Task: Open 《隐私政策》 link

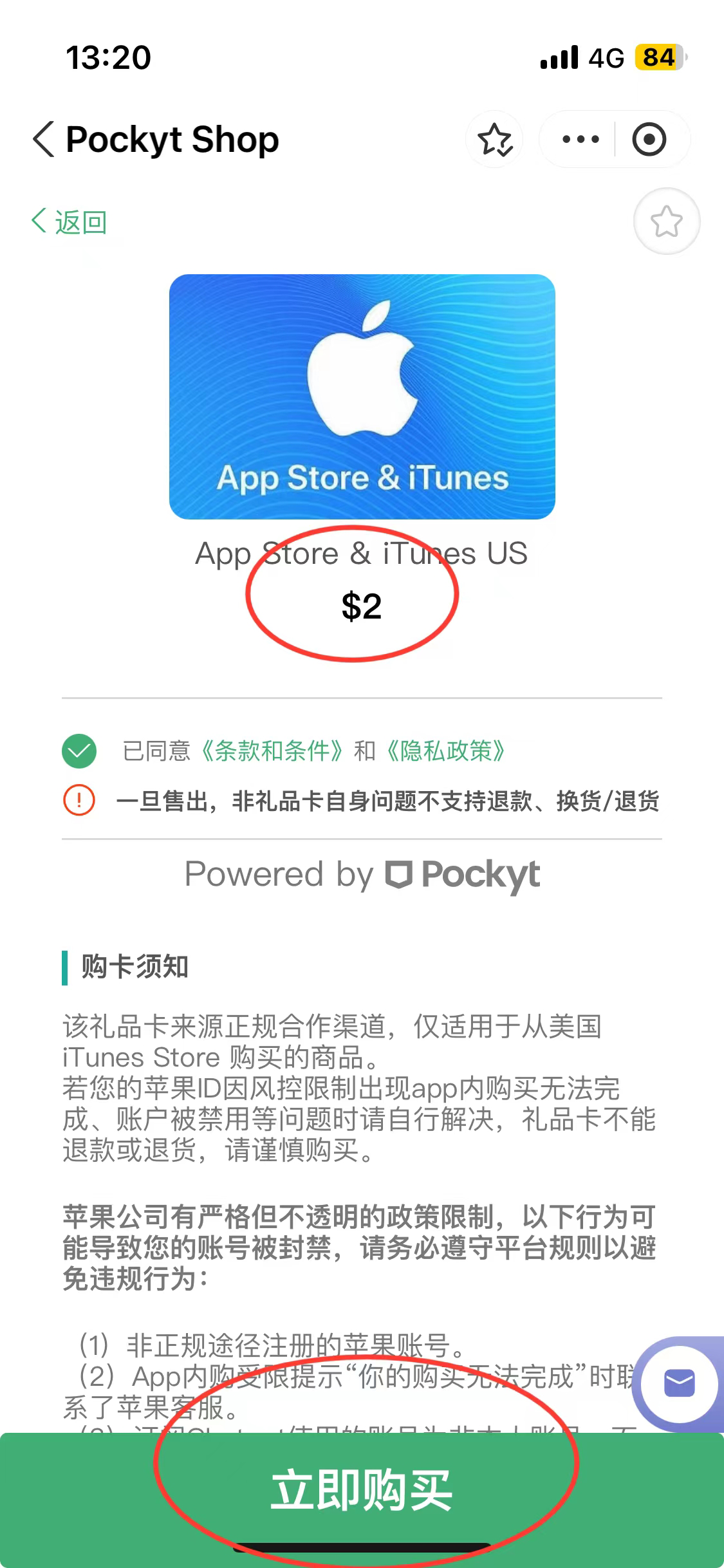Action: click(446, 751)
